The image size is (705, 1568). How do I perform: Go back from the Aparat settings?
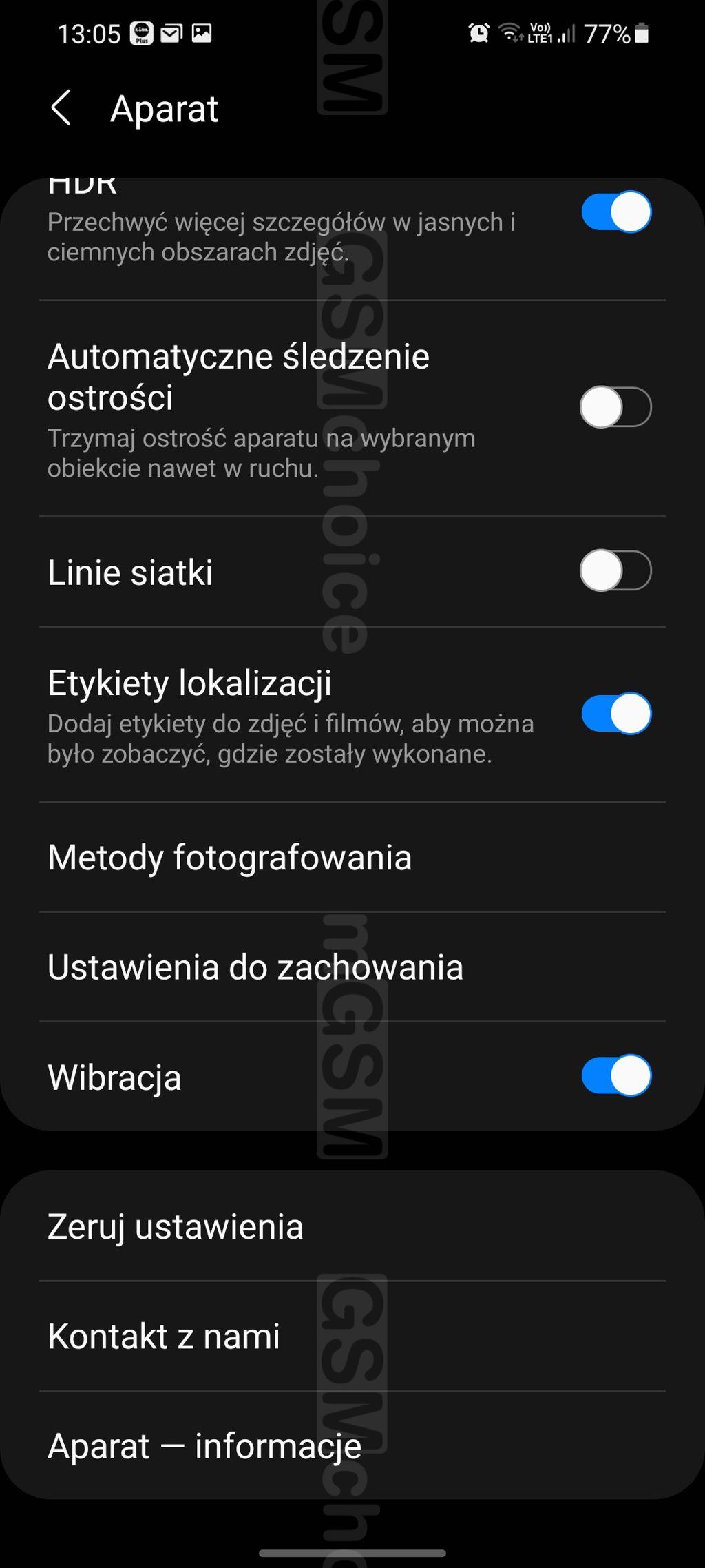[61, 108]
